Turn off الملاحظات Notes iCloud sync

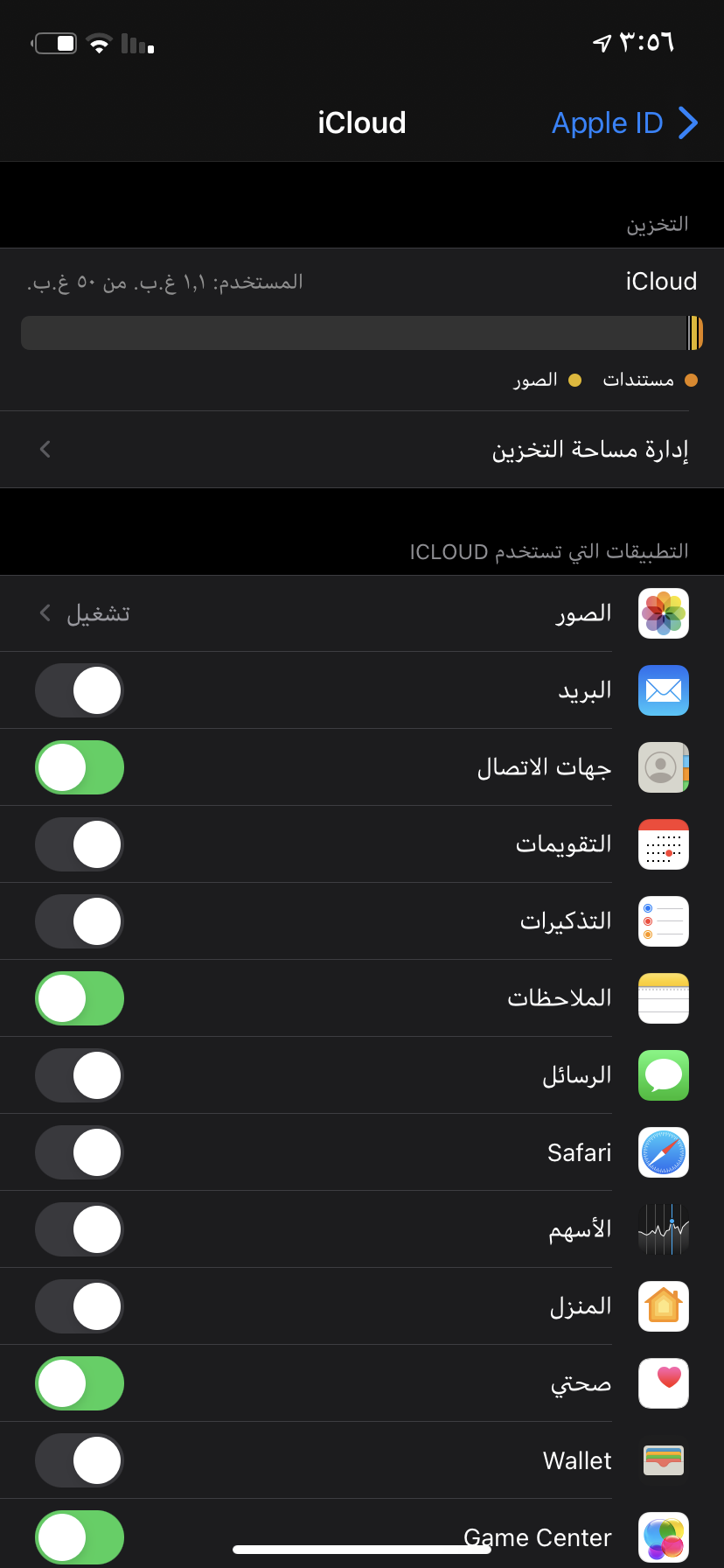[x=80, y=998]
